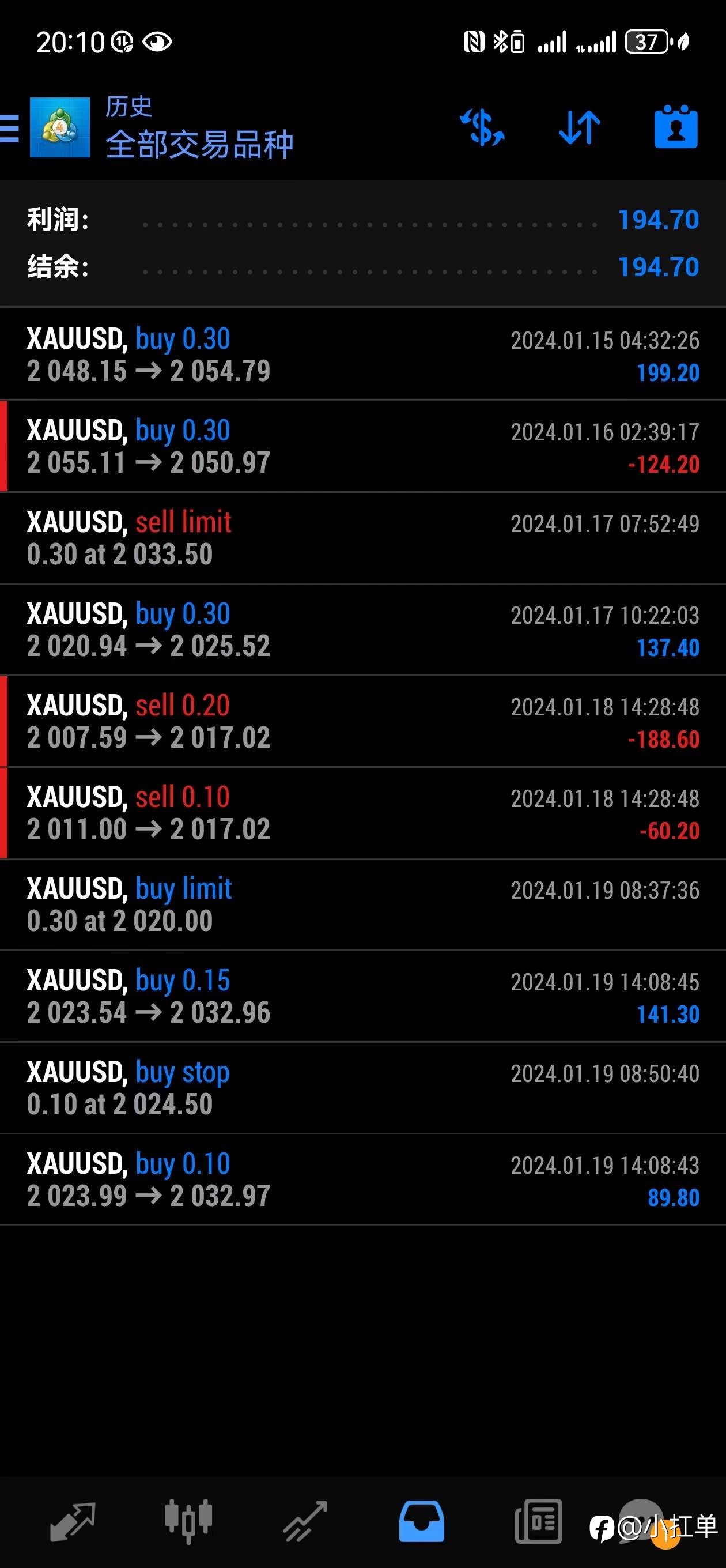
Task: Open the buy 0.10 trade with 89.80 profit
Action: [362, 1180]
